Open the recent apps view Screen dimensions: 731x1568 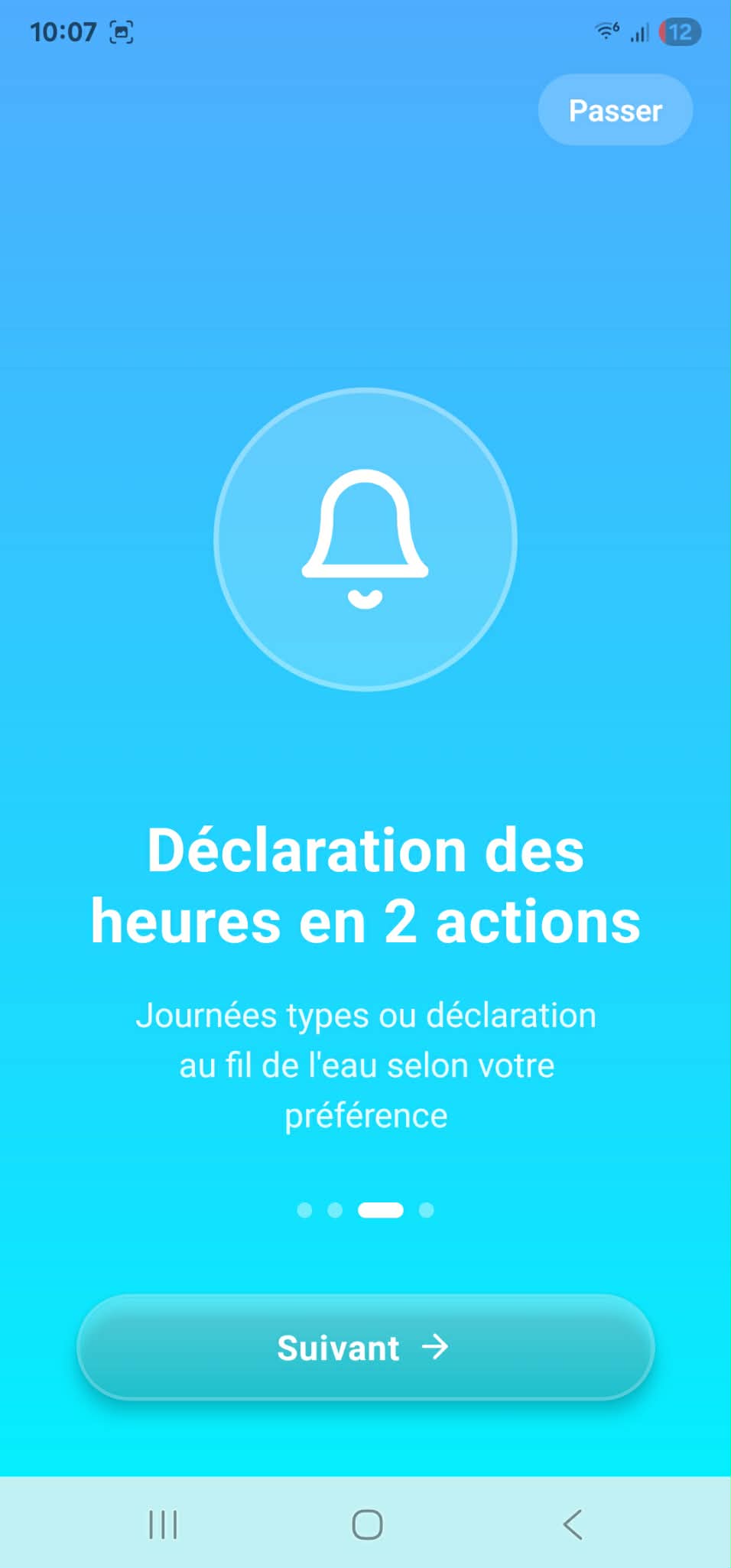pos(163,1524)
